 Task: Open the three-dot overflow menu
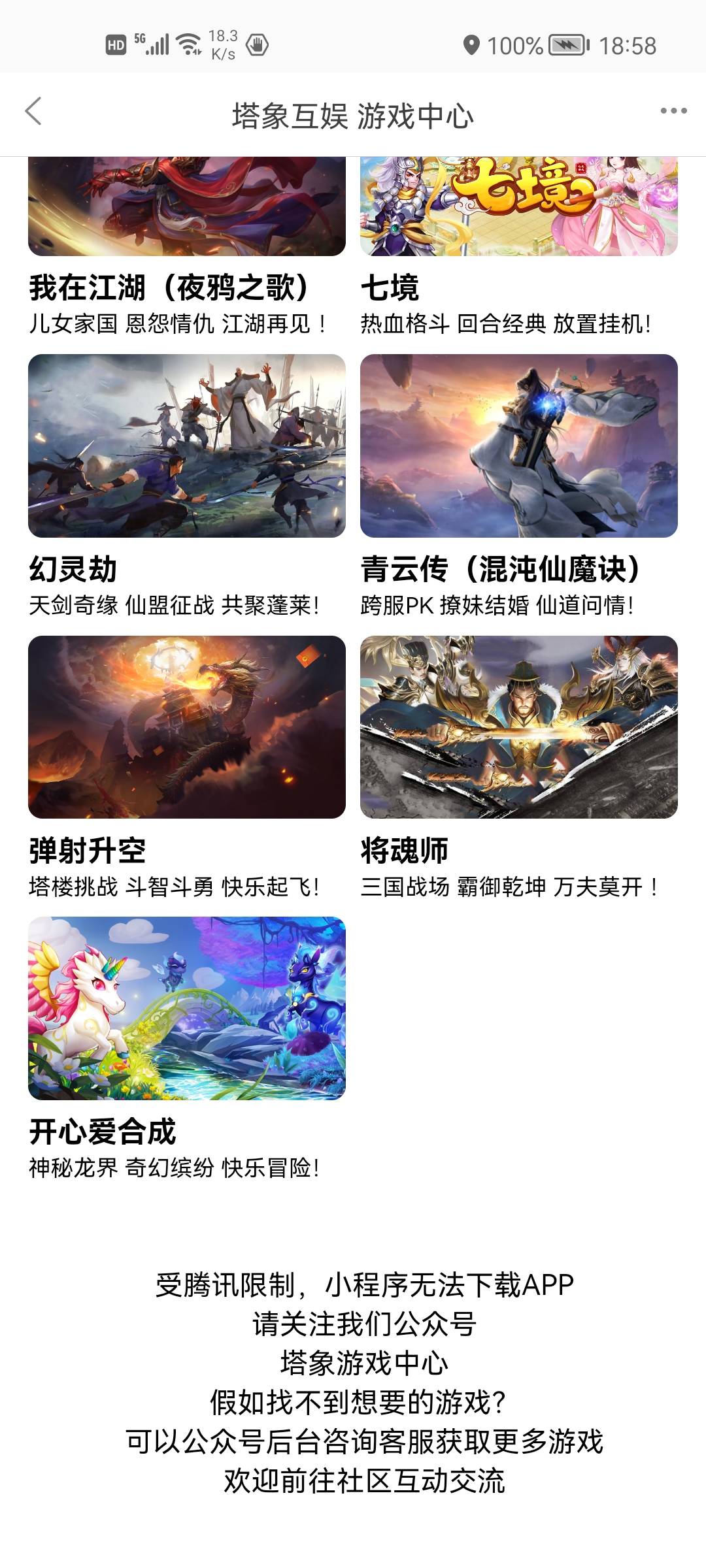[673, 111]
